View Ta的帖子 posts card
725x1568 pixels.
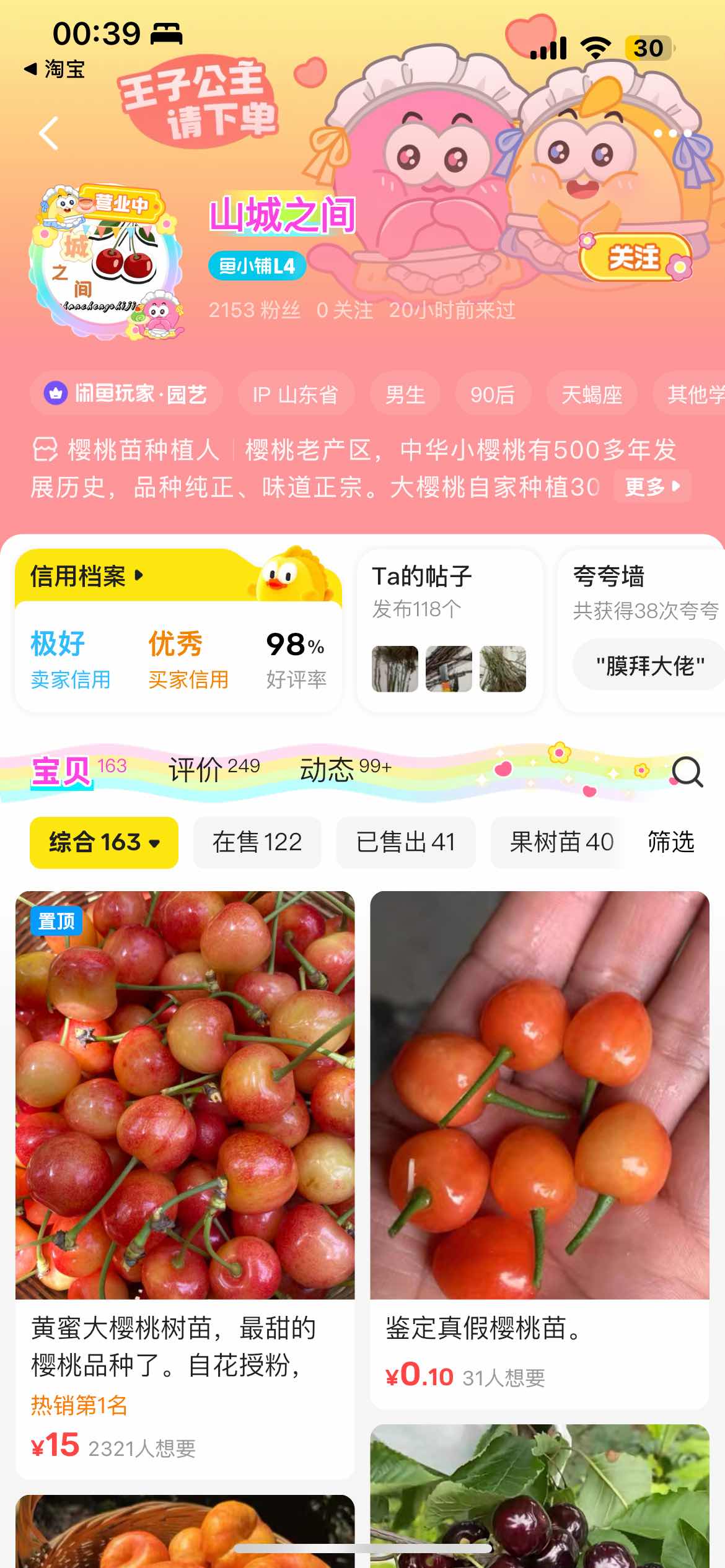pyautogui.click(x=449, y=629)
